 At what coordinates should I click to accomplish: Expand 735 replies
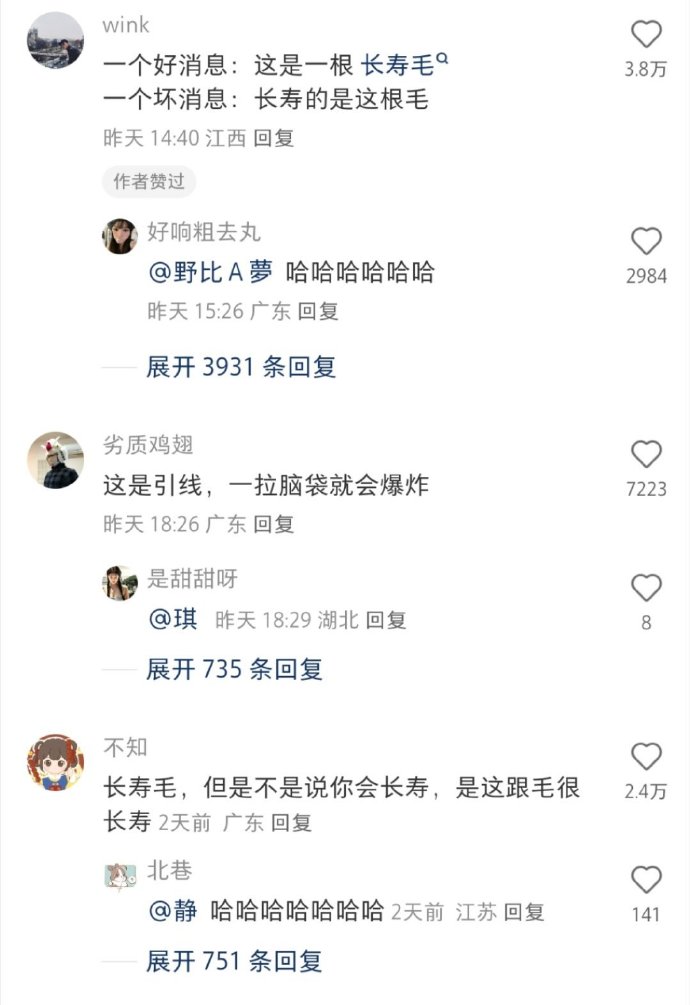(x=234, y=669)
